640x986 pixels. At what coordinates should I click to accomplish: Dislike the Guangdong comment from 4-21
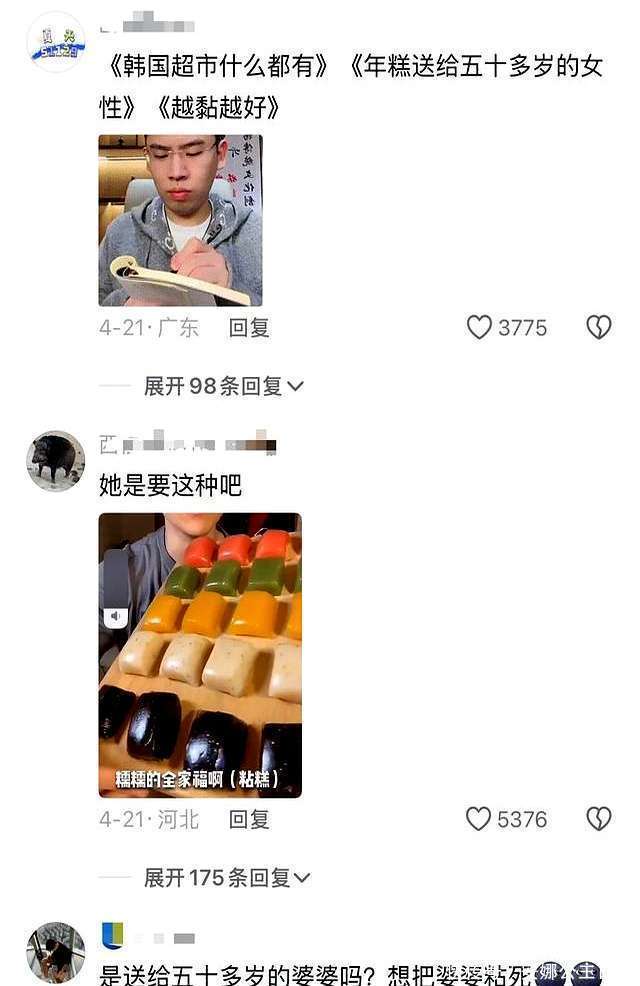[x=599, y=328]
